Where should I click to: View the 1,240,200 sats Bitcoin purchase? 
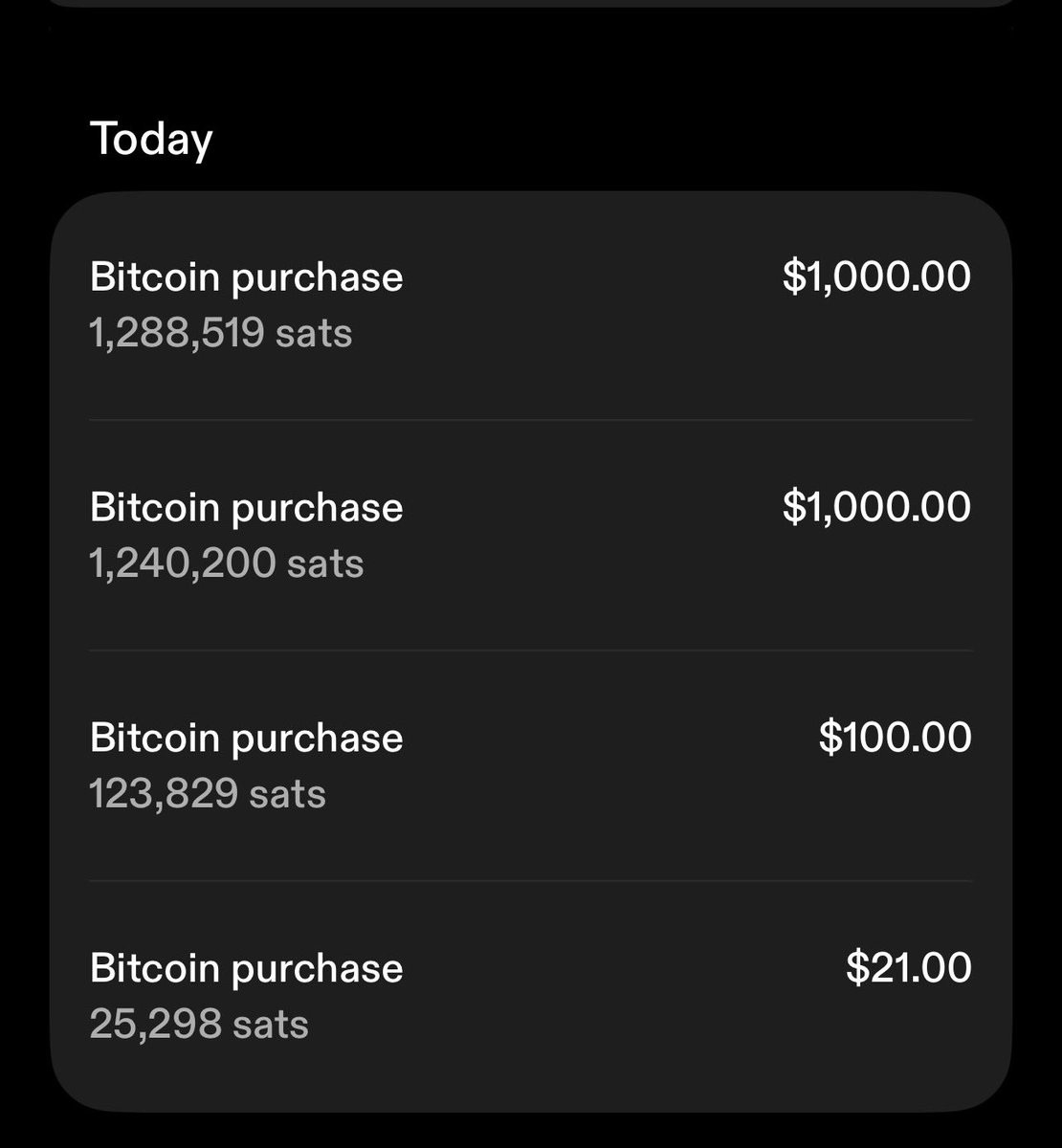click(x=530, y=535)
